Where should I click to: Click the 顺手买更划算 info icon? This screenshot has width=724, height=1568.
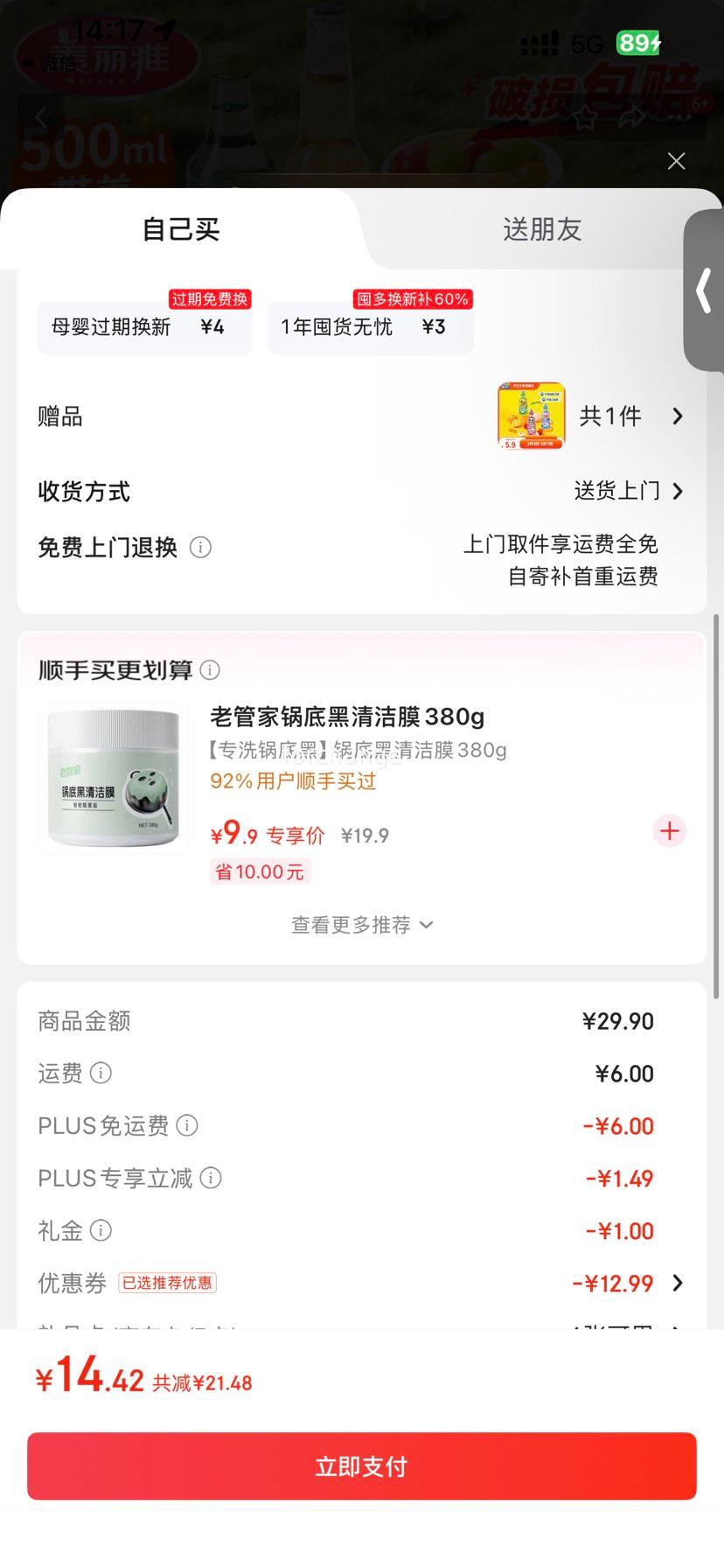210,670
